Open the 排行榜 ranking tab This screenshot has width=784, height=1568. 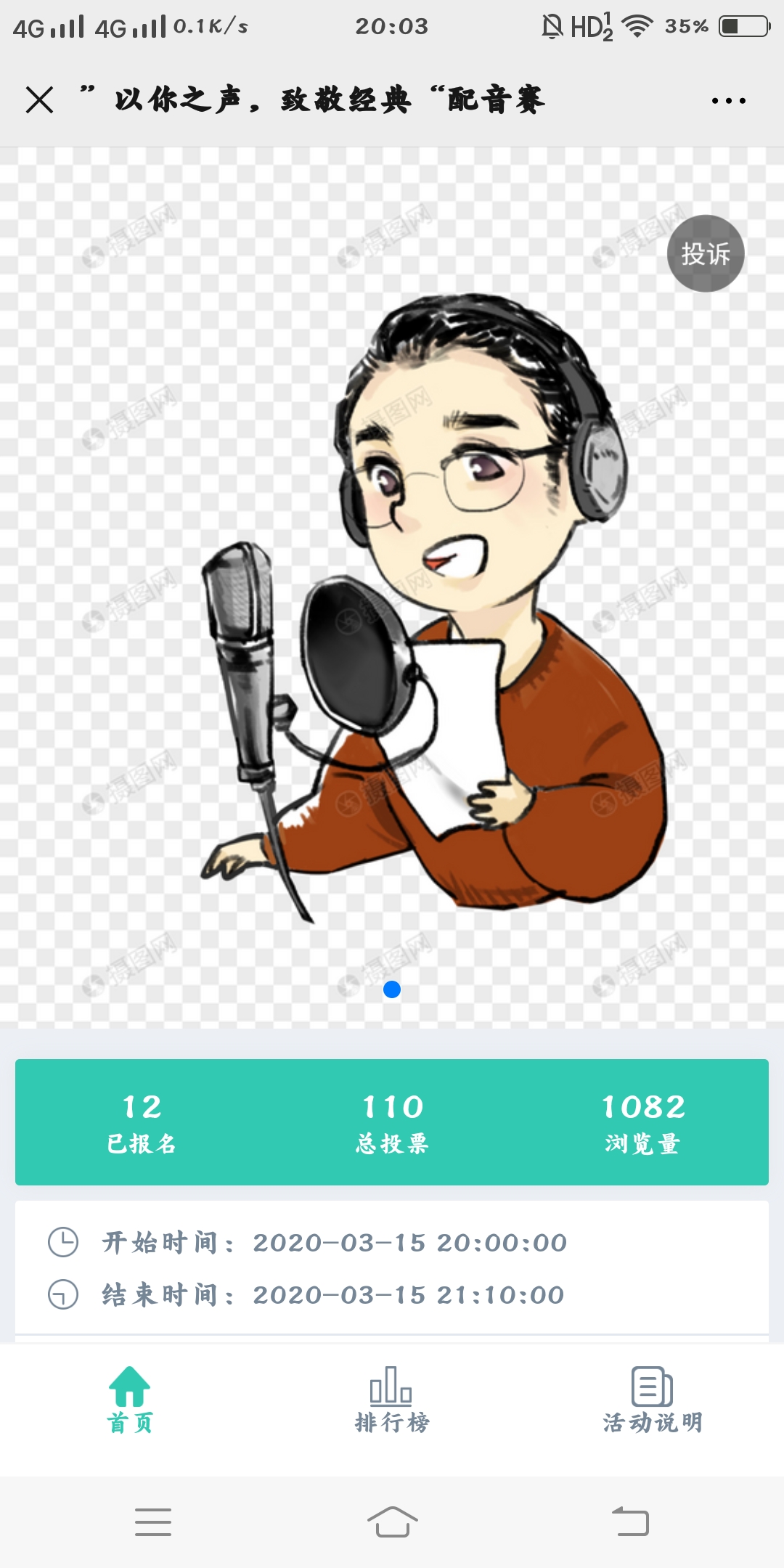coord(391,1400)
